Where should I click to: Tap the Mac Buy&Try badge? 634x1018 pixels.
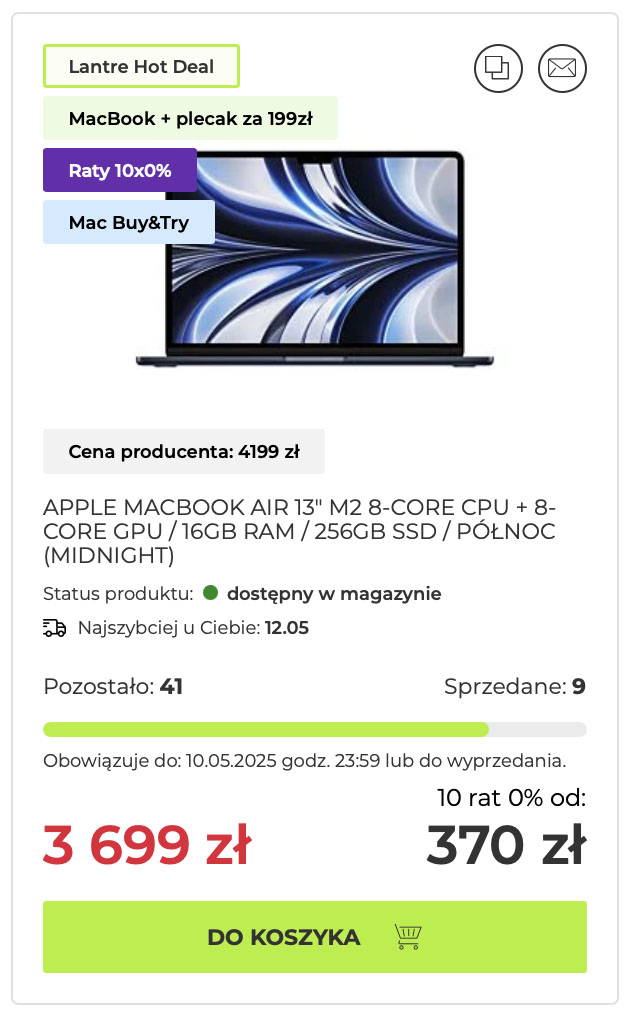(x=128, y=222)
